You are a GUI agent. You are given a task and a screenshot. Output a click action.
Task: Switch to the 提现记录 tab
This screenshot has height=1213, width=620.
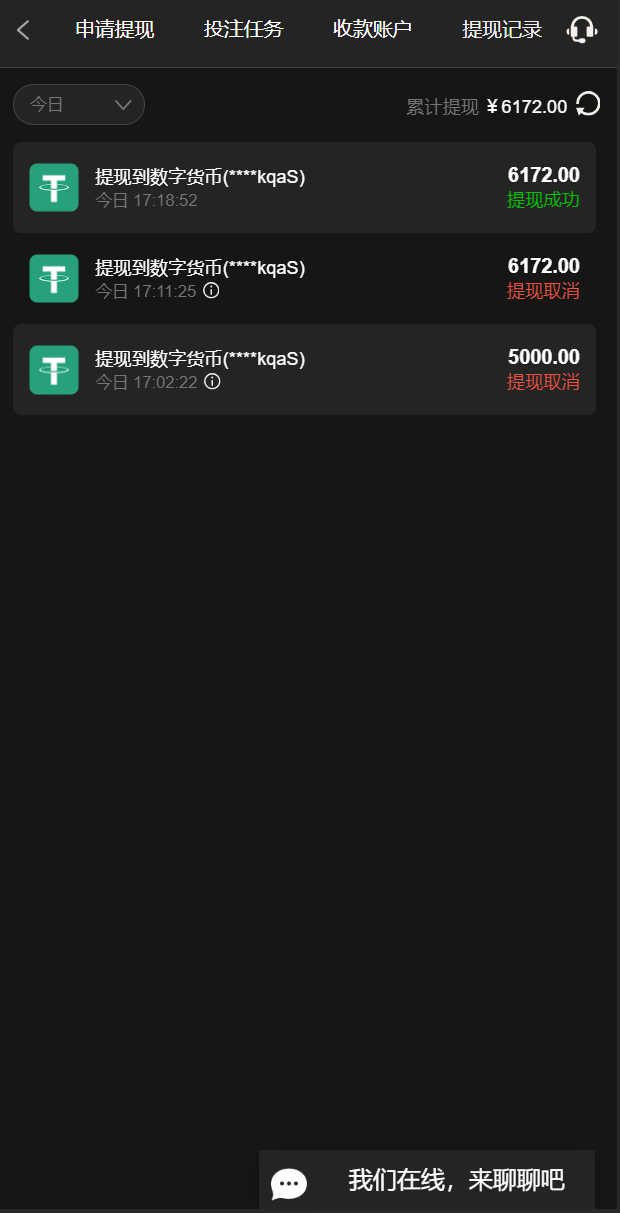pos(502,30)
